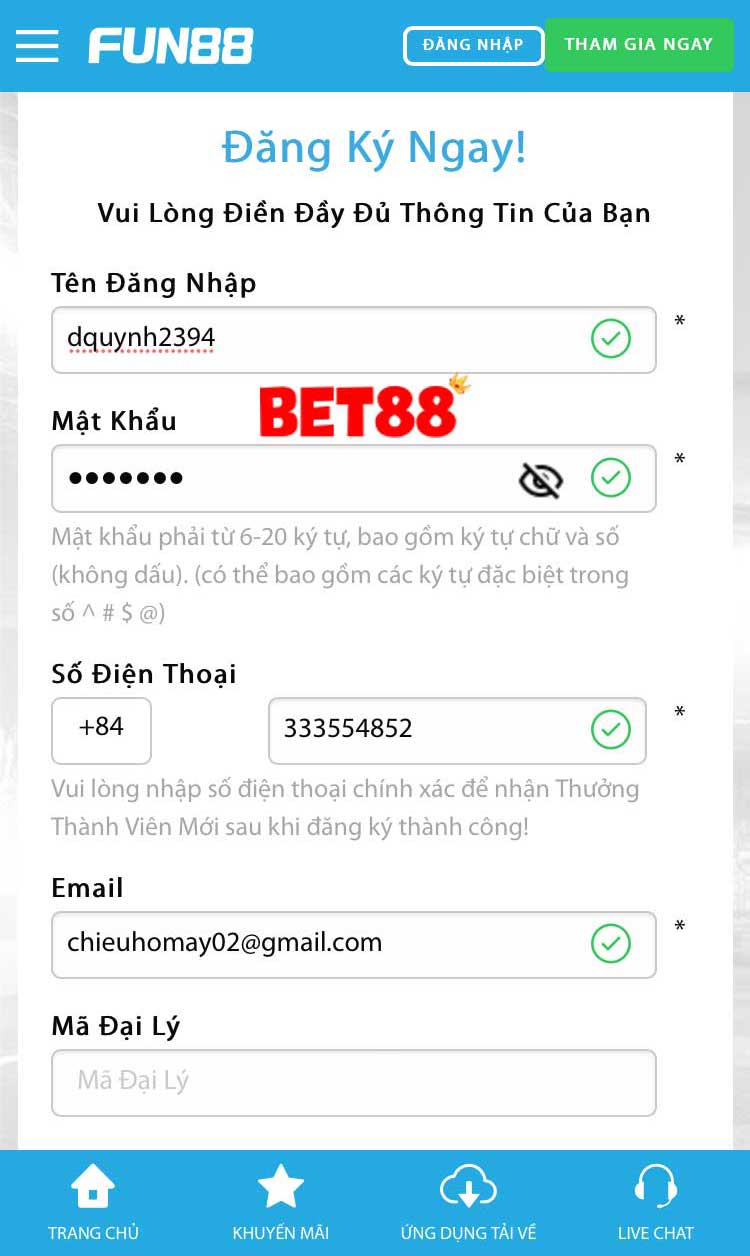Click the green checkmark beside the email field
The image size is (750, 1256).
611,944
